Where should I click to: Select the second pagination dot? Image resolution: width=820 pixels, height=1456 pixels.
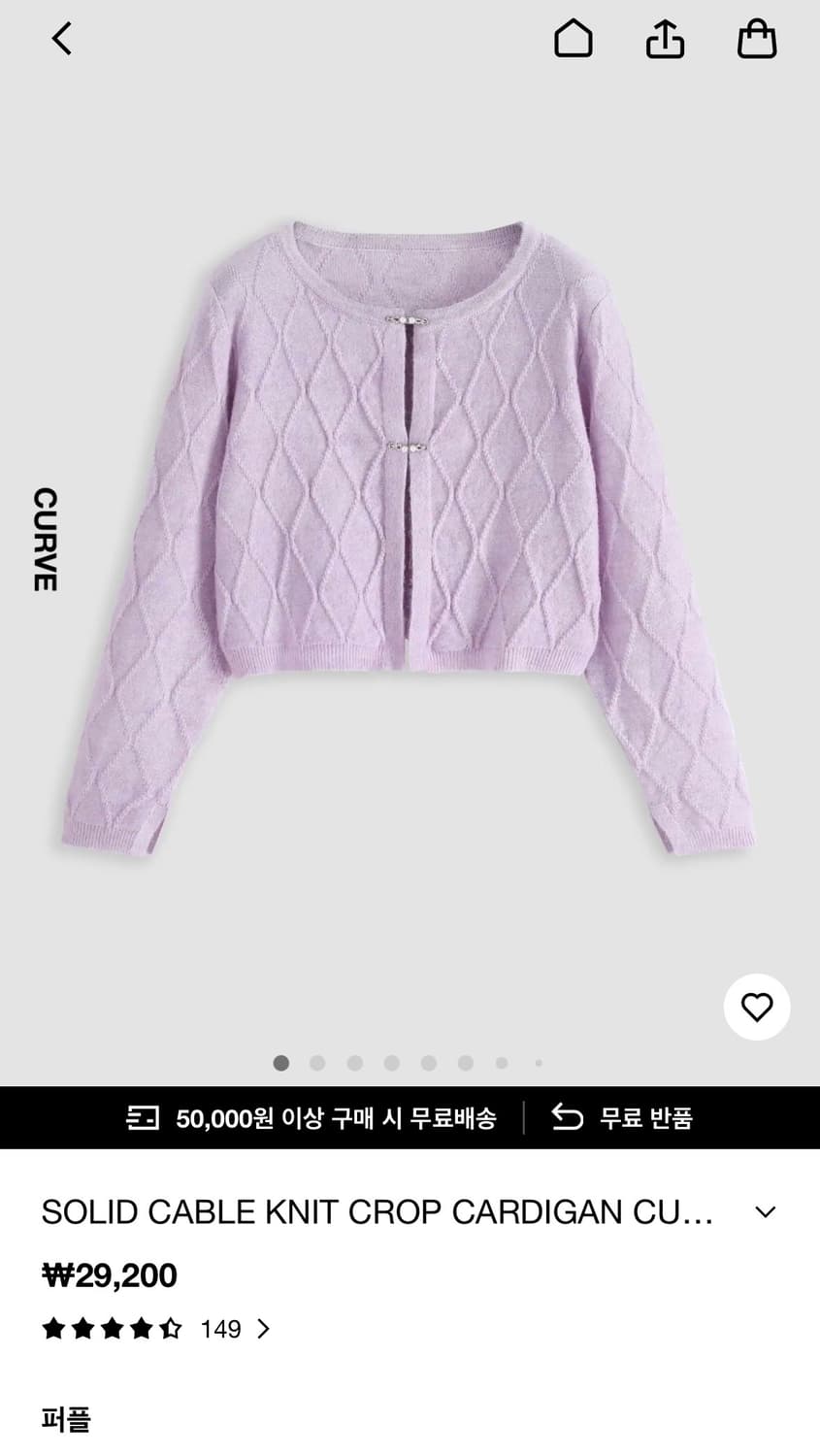[317, 1063]
